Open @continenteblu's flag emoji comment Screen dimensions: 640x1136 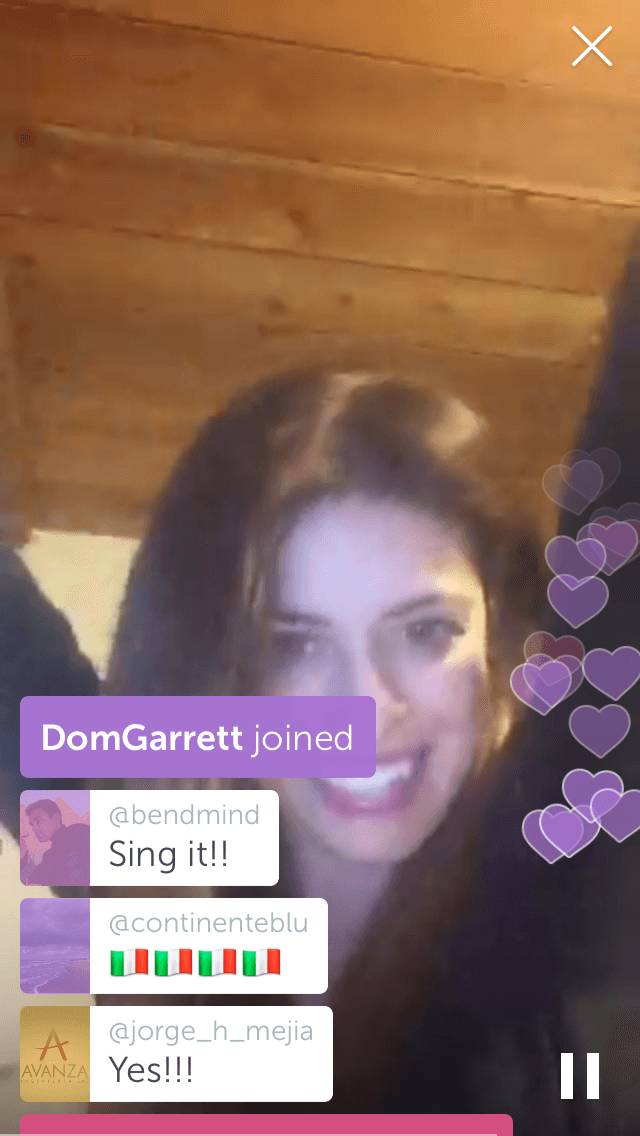[207, 946]
